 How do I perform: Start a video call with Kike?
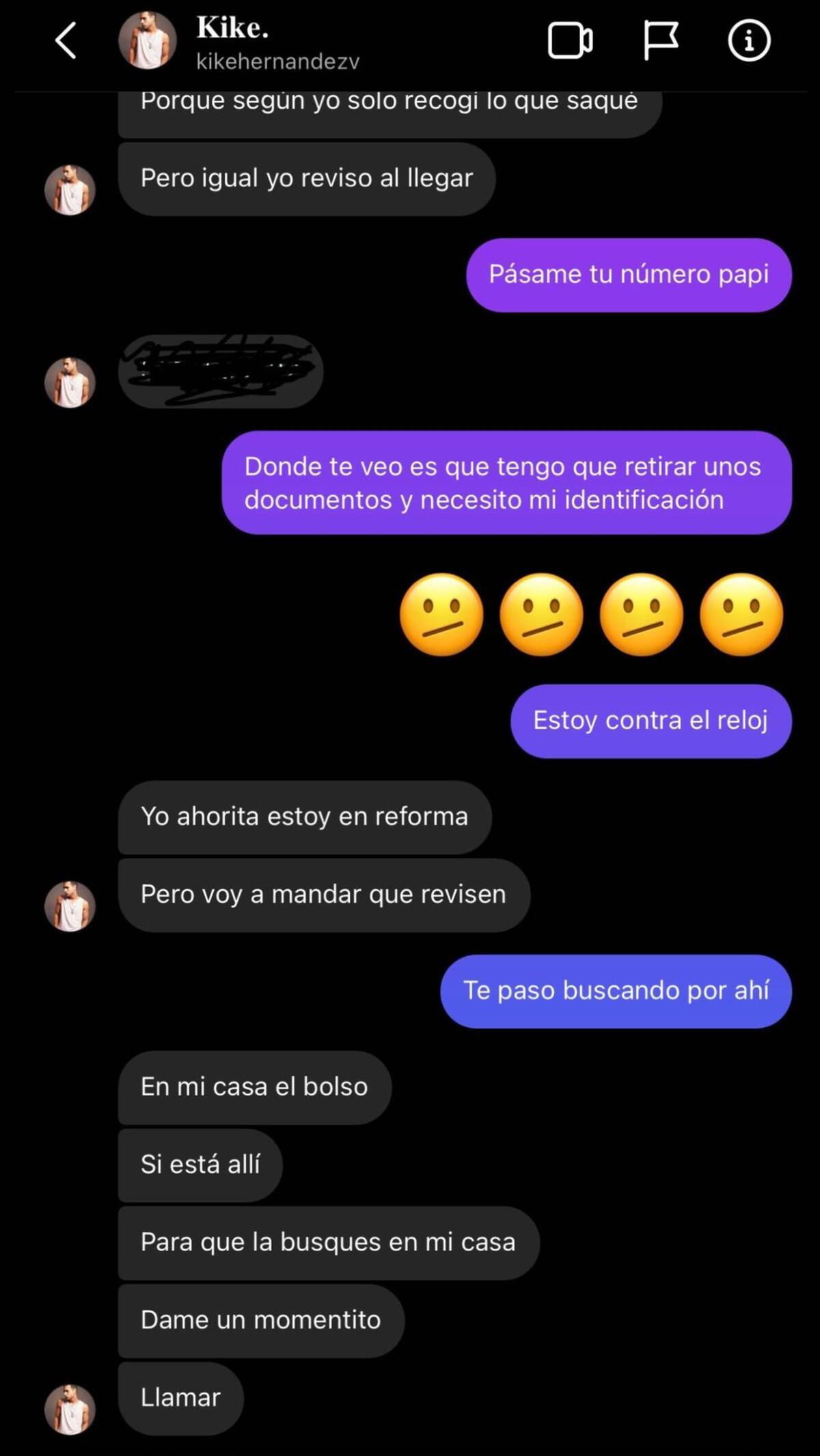click(570, 41)
